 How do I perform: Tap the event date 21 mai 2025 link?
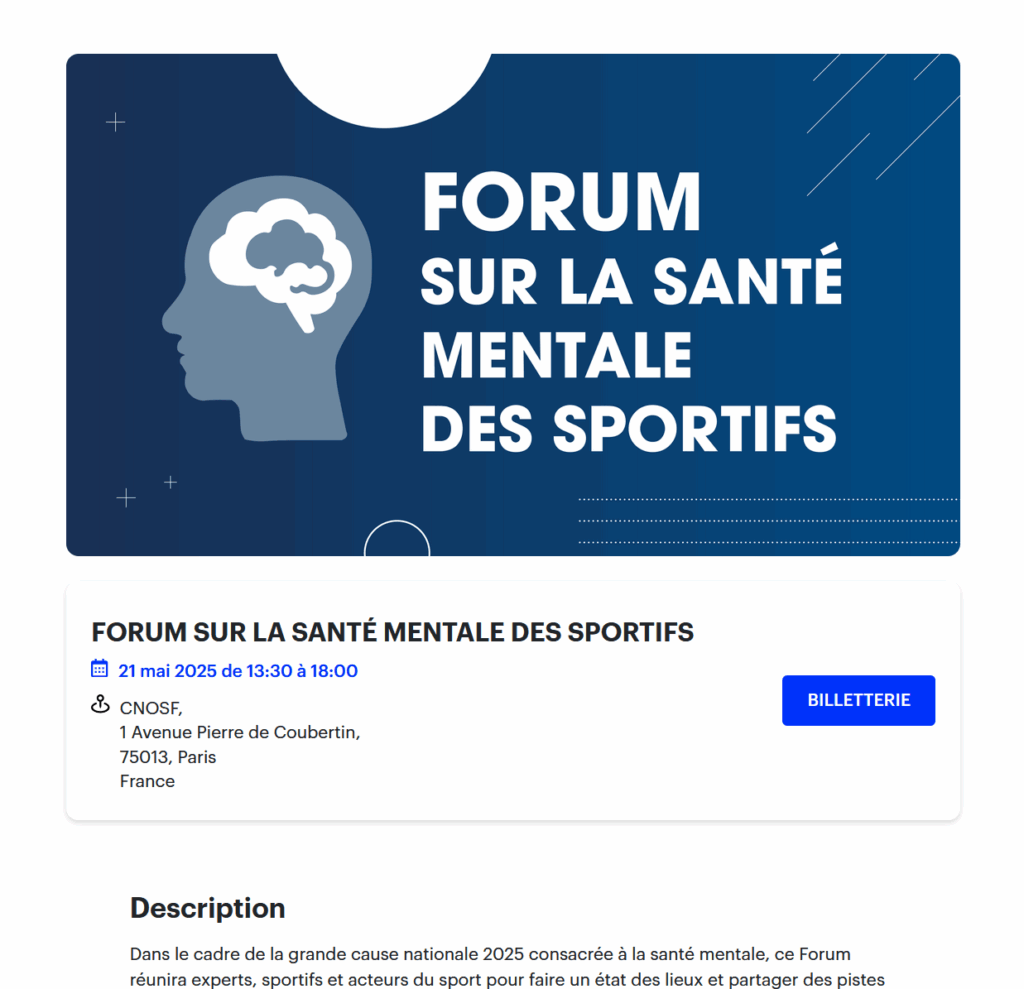click(x=237, y=671)
